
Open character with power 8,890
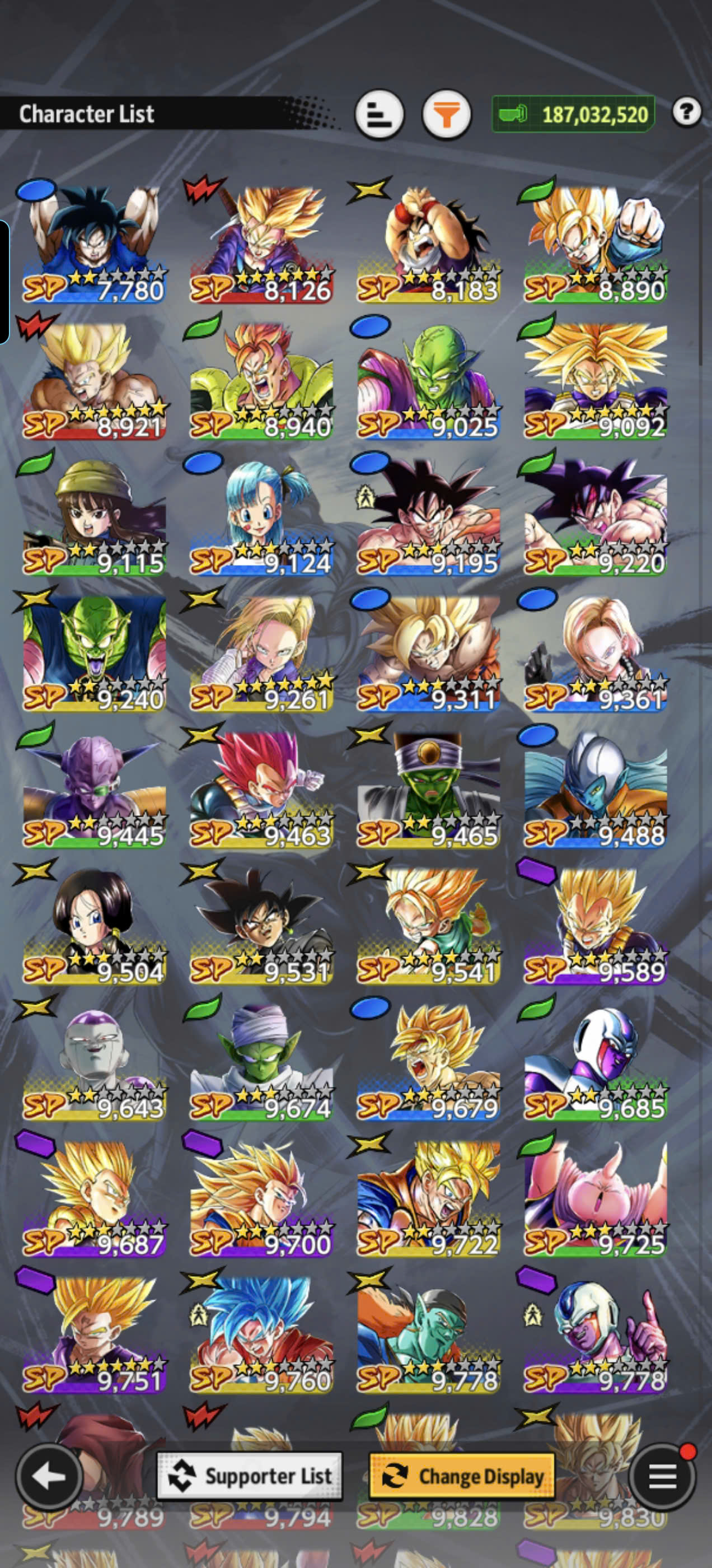tap(595, 245)
